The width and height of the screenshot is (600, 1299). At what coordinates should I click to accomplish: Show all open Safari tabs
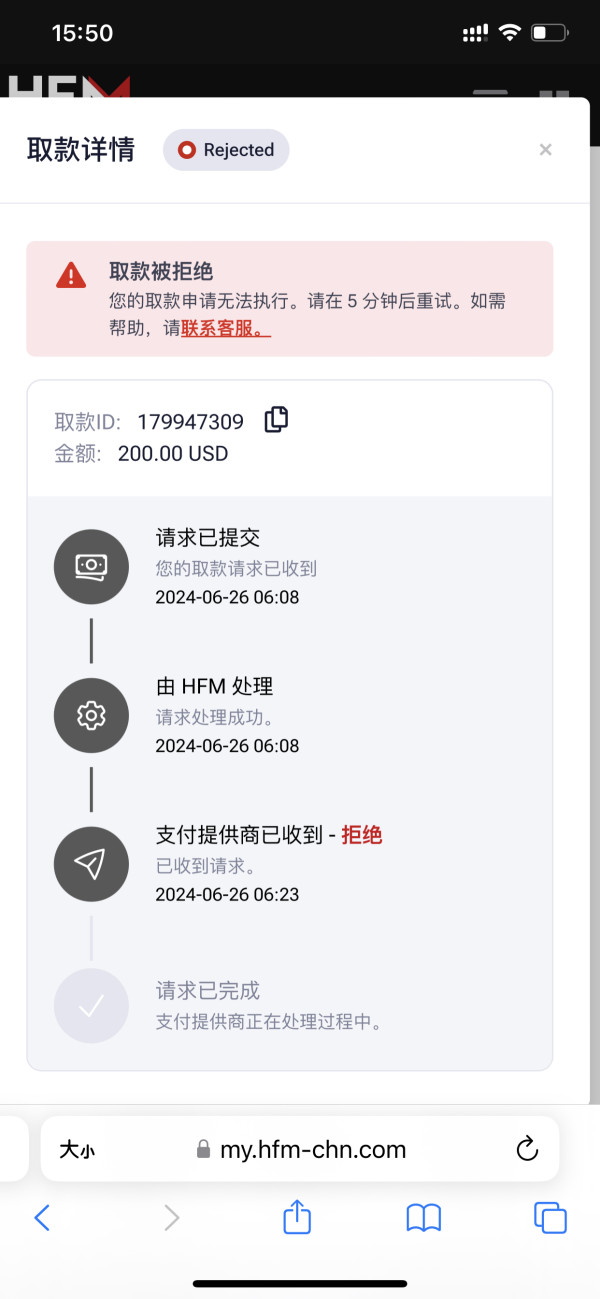coord(550,1217)
